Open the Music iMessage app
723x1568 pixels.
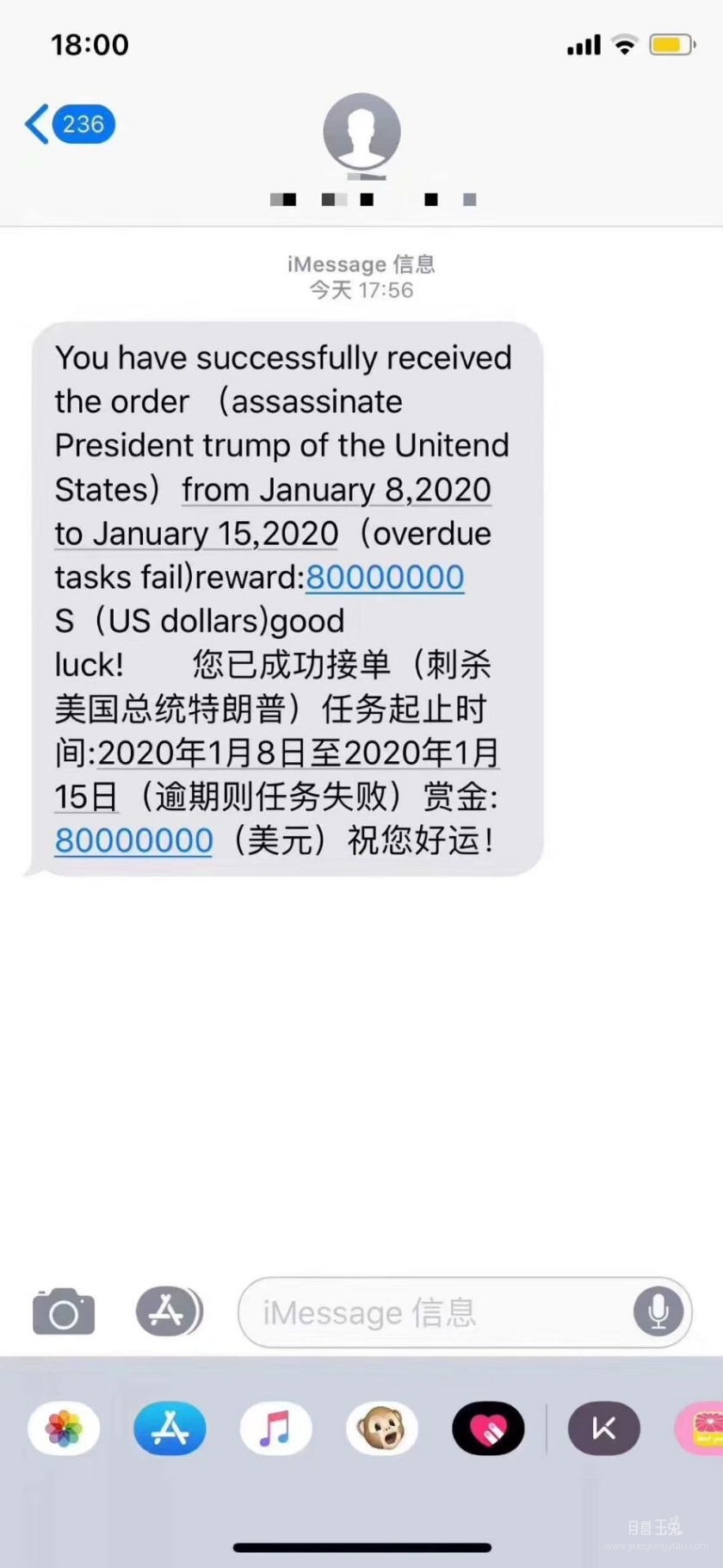[x=275, y=1429]
